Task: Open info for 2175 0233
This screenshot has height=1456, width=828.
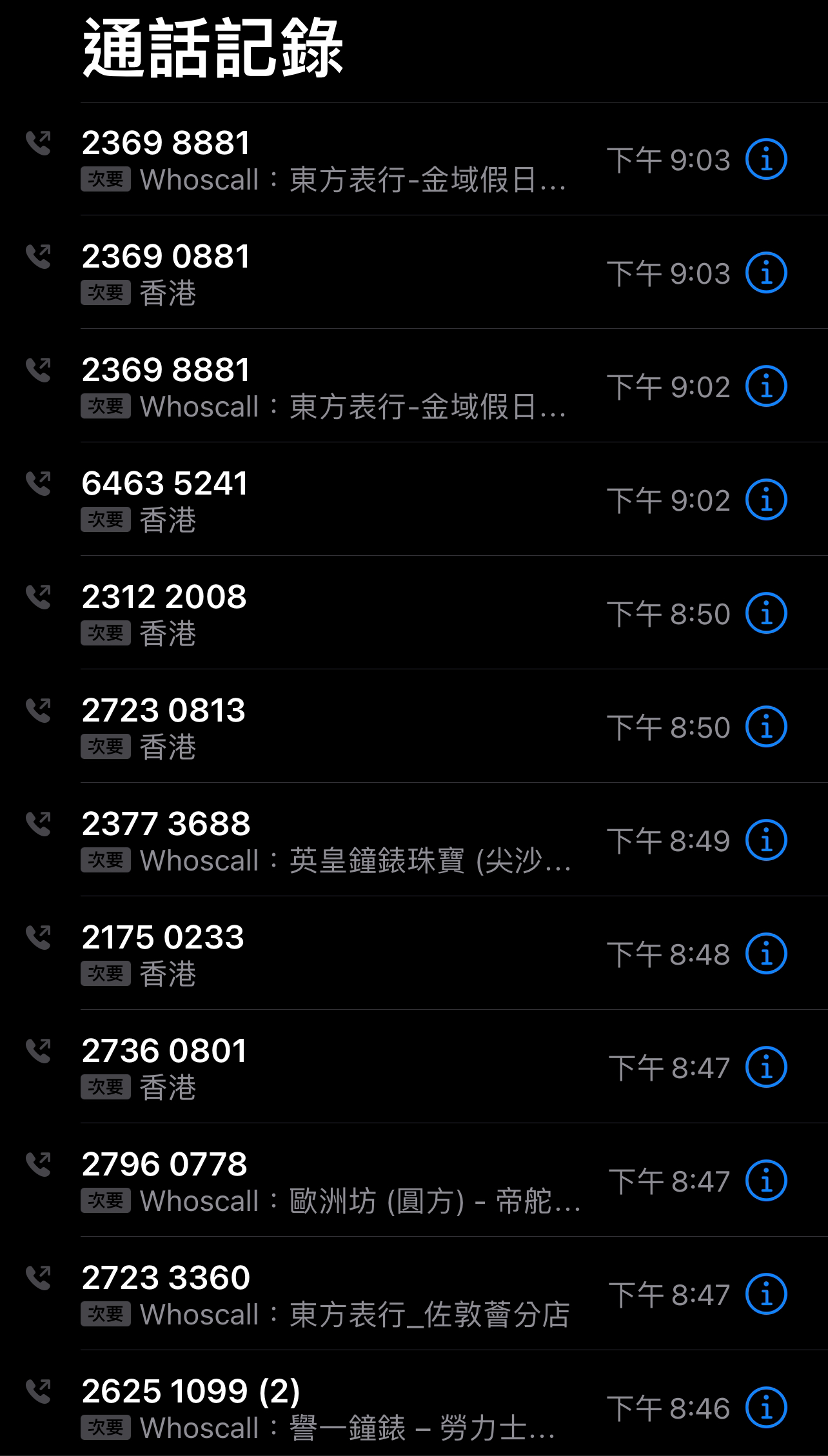Action: pyautogui.click(x=766, y=954)
